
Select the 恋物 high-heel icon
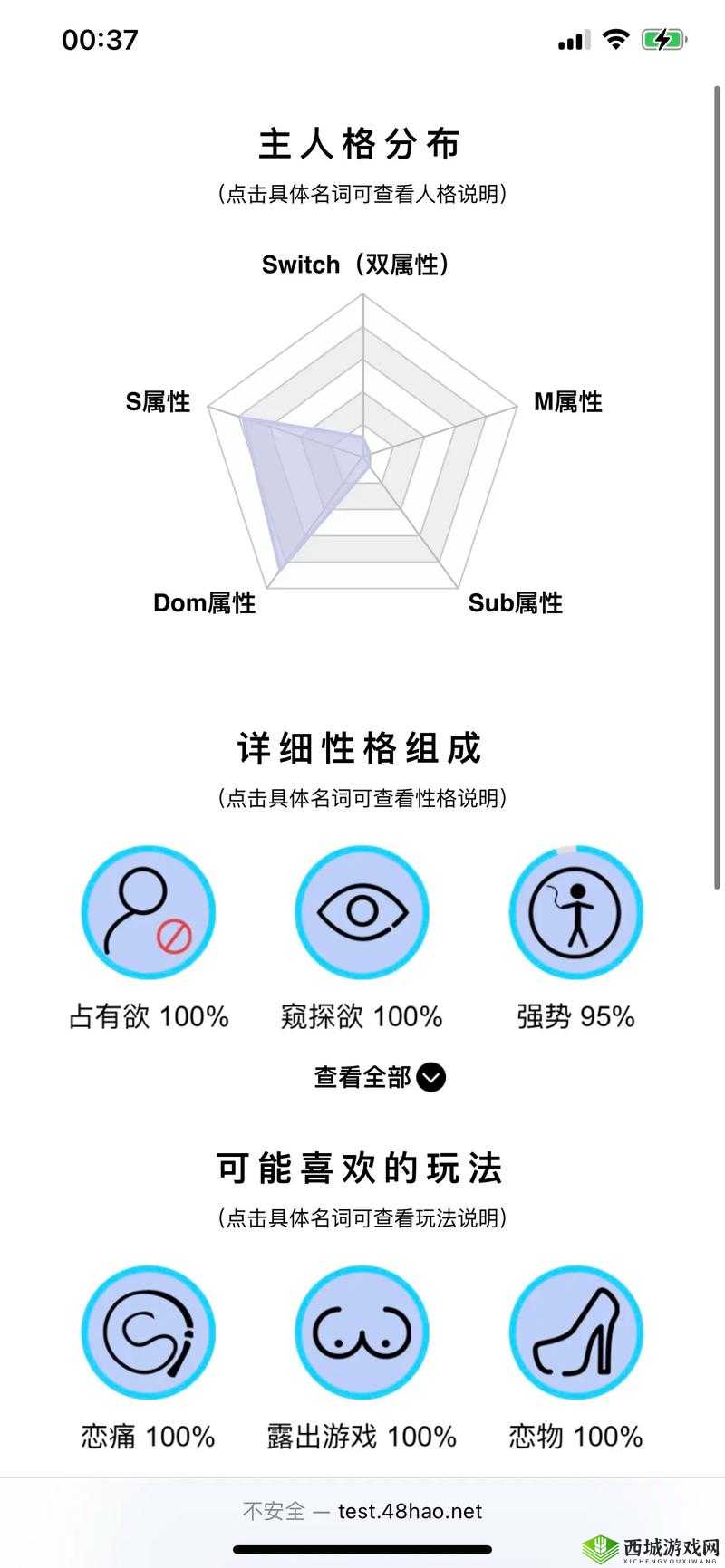point(575,1330)
